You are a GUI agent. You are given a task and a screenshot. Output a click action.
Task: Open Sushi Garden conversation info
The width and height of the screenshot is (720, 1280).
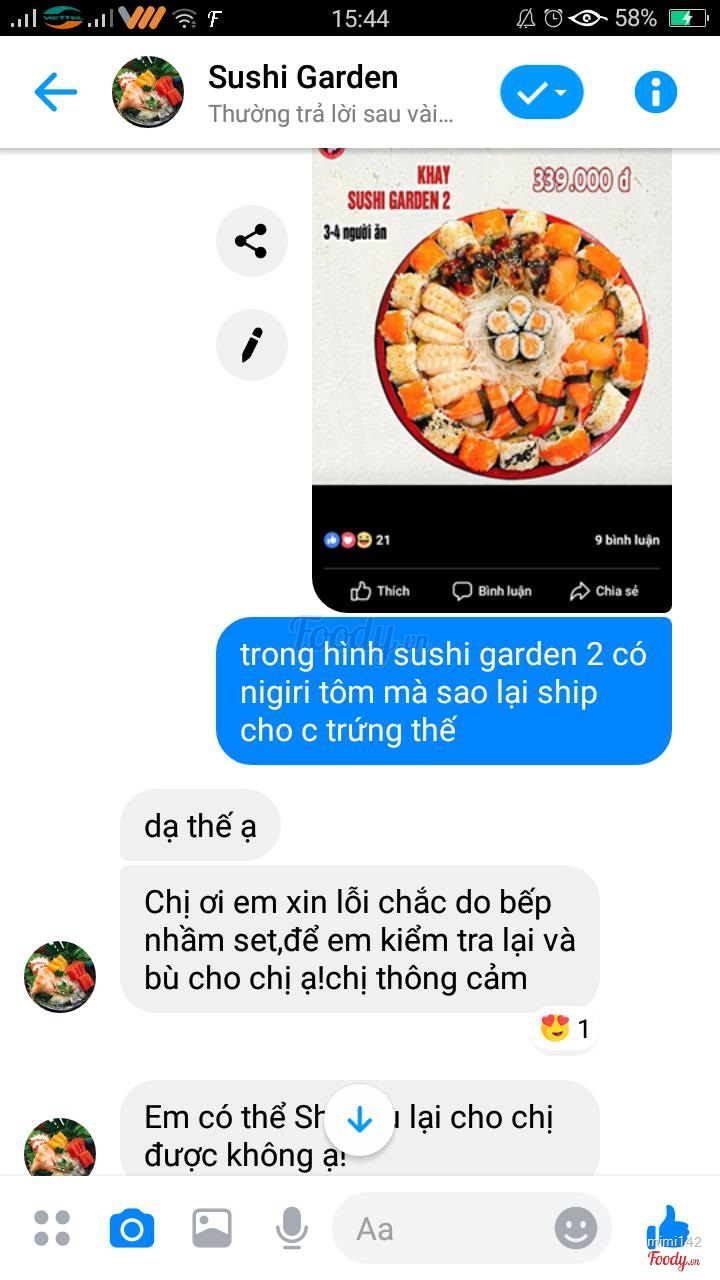click(656, 93)
